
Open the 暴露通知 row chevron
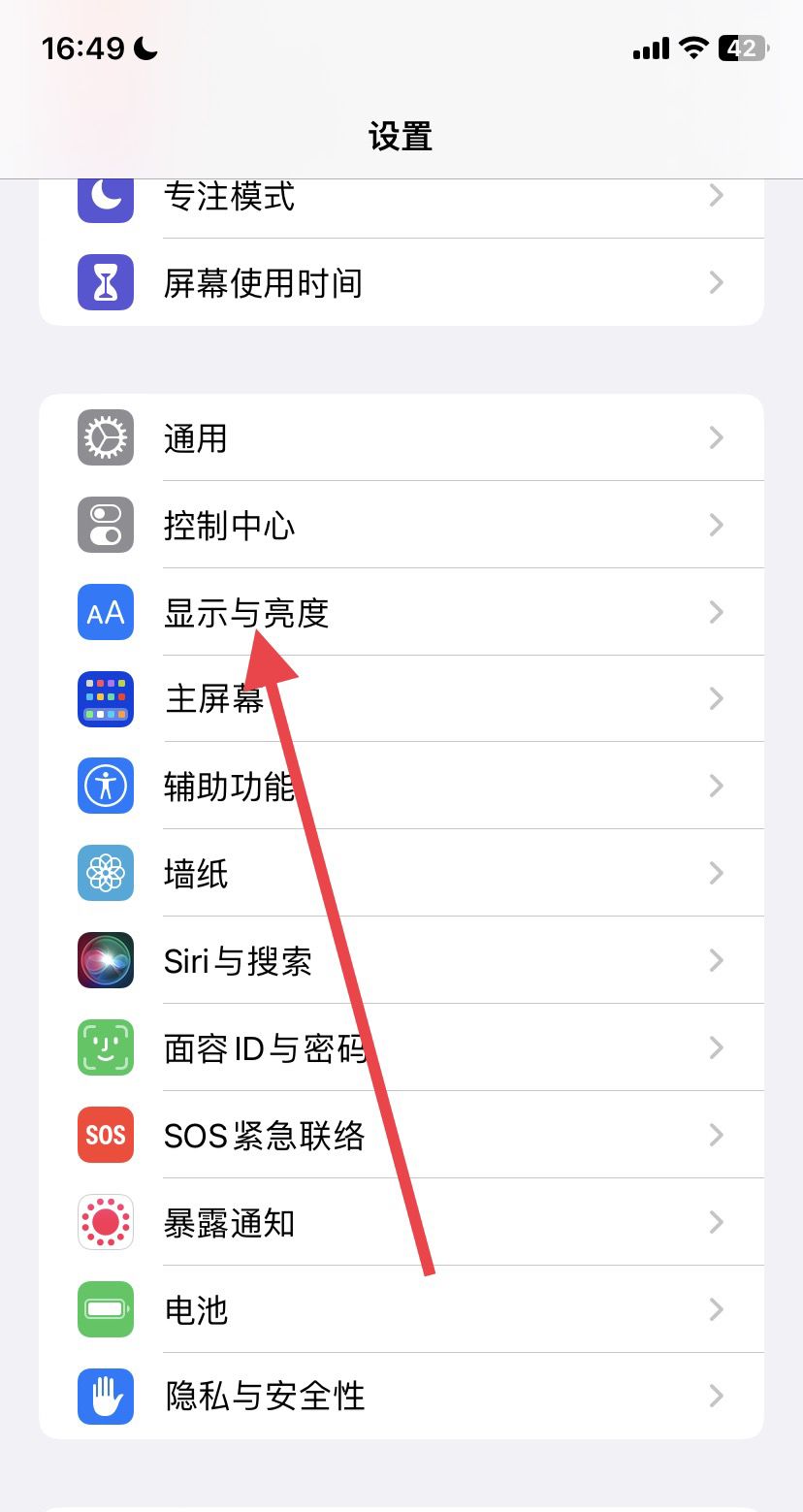point(716,1222)
